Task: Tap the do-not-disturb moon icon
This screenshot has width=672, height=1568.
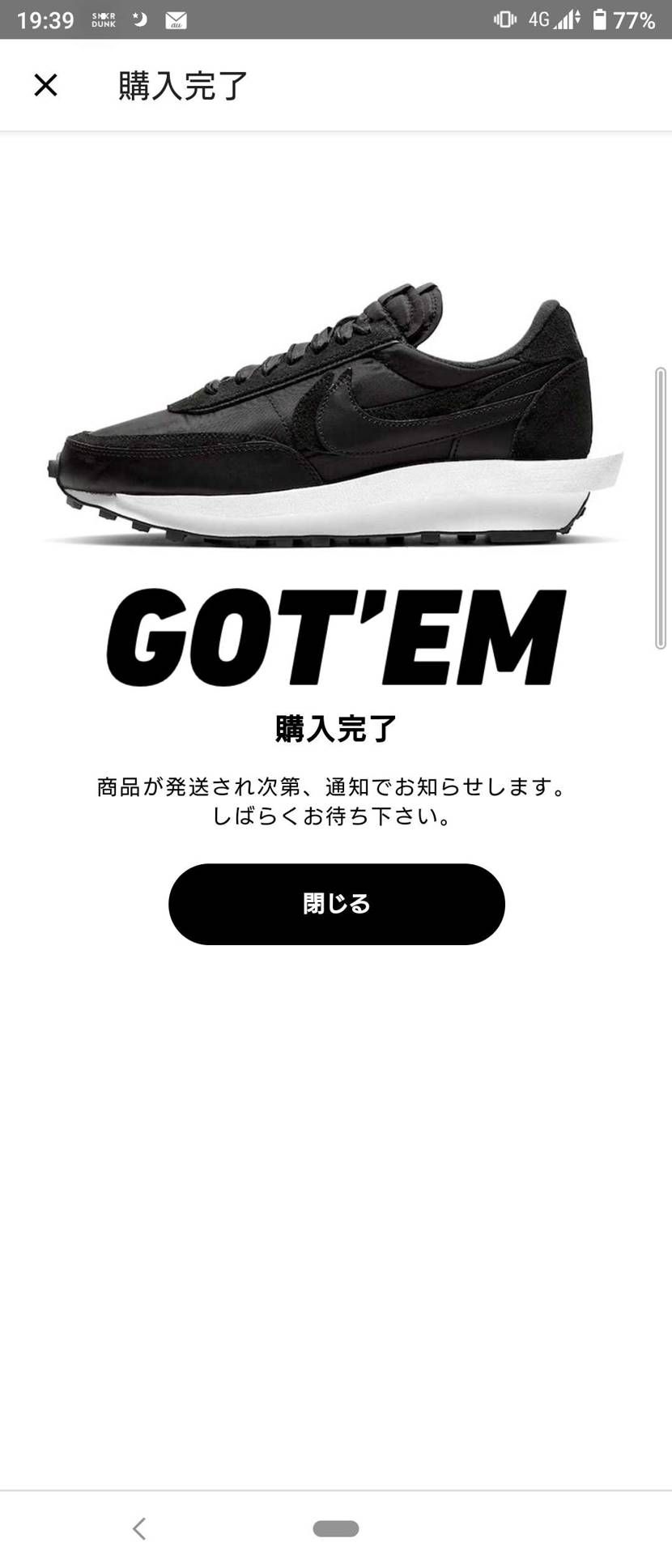Action: (x=138, y=19)
